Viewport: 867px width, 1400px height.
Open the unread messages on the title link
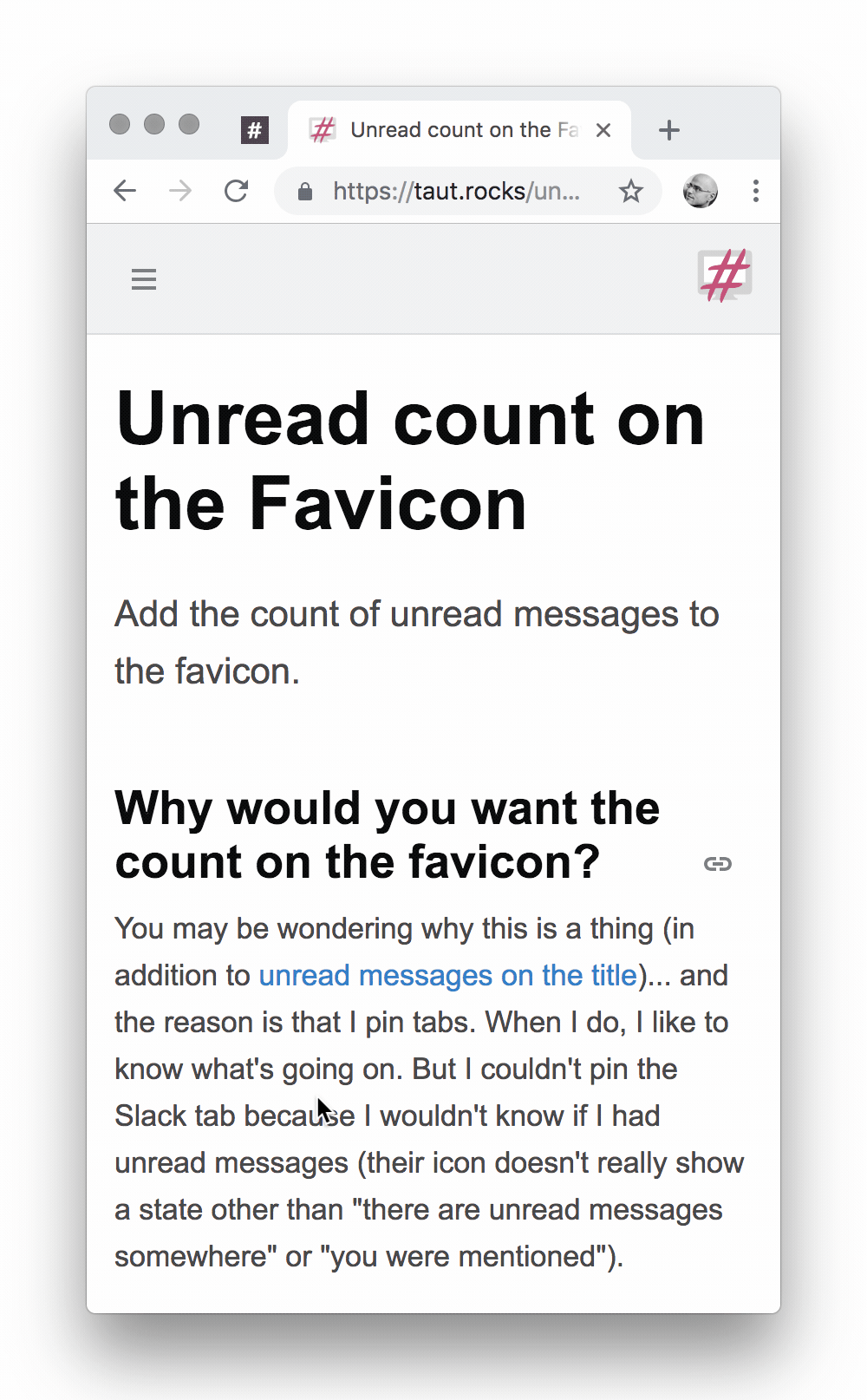448,975
